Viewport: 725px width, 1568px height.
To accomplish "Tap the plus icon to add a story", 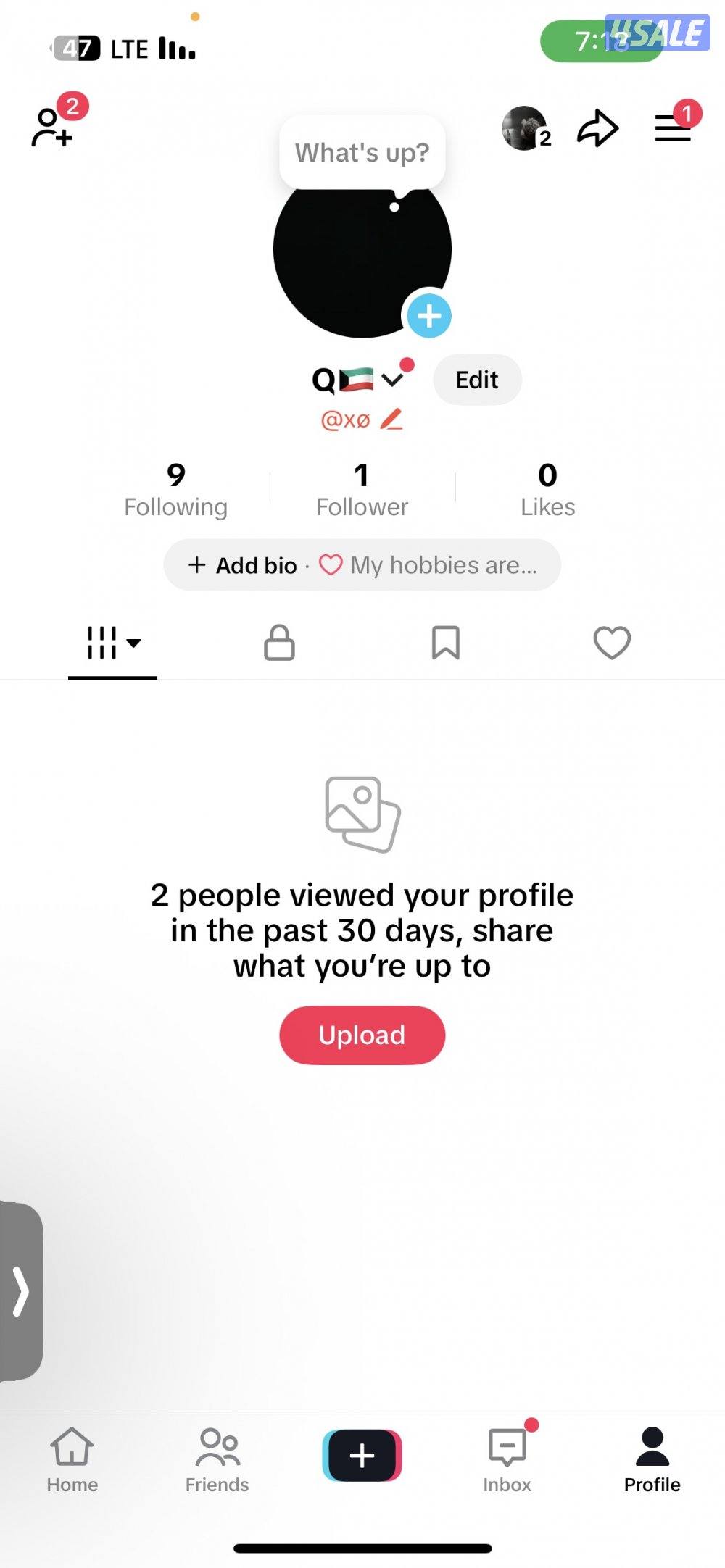I will tap(429, 314).
